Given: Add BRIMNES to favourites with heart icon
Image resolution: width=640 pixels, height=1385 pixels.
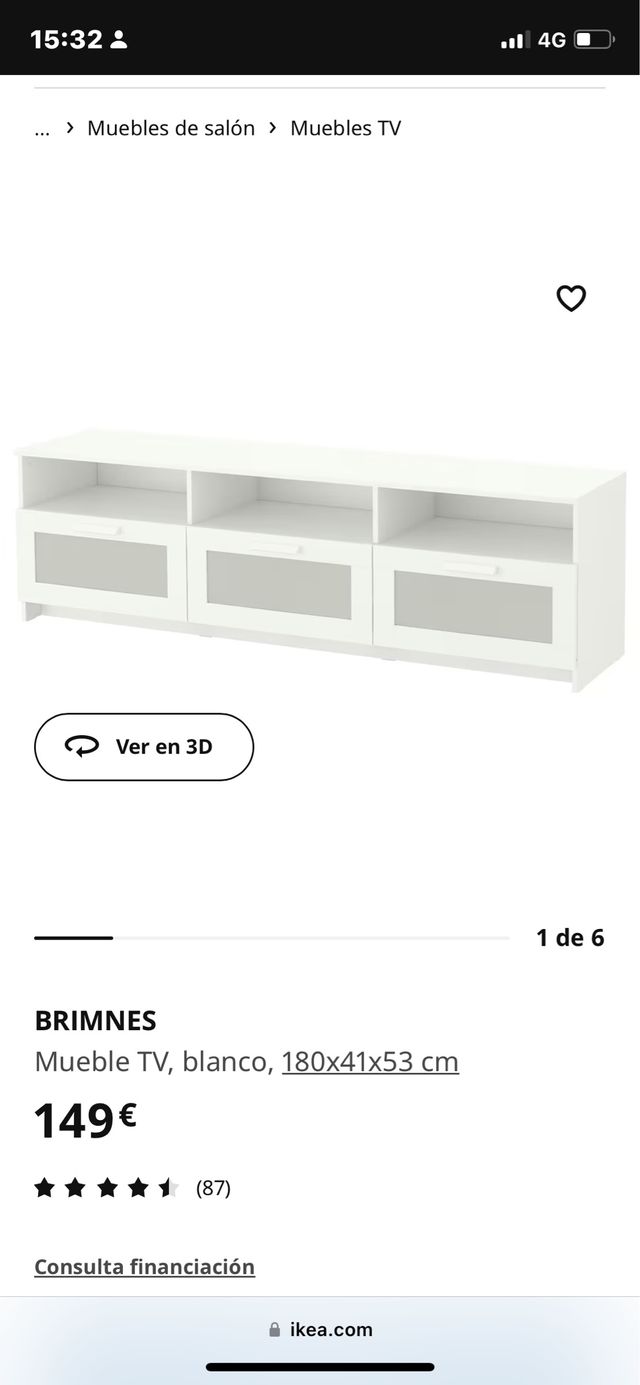Looking at the screenshot, I should (x=571, y=298).
